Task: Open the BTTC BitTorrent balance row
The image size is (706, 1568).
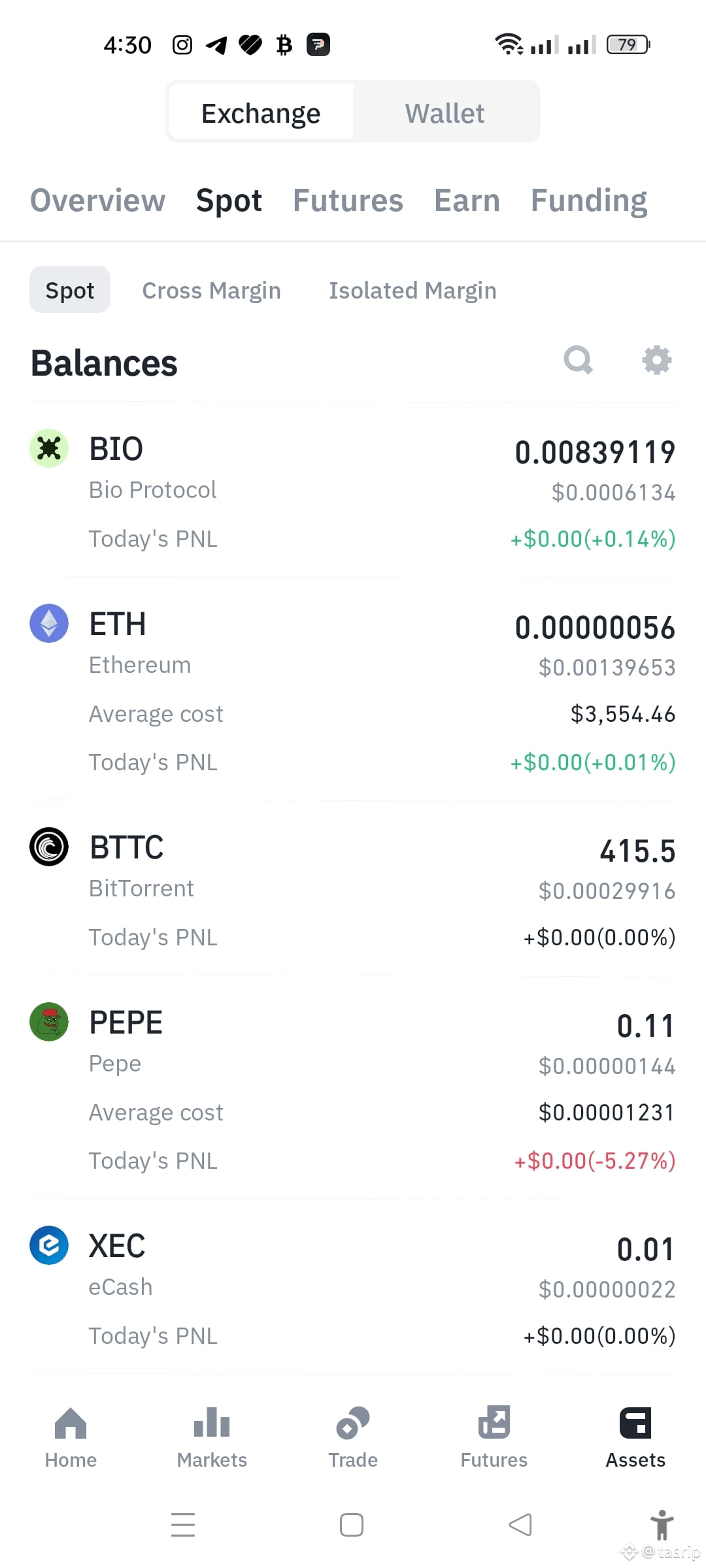Action: point(353,889)
